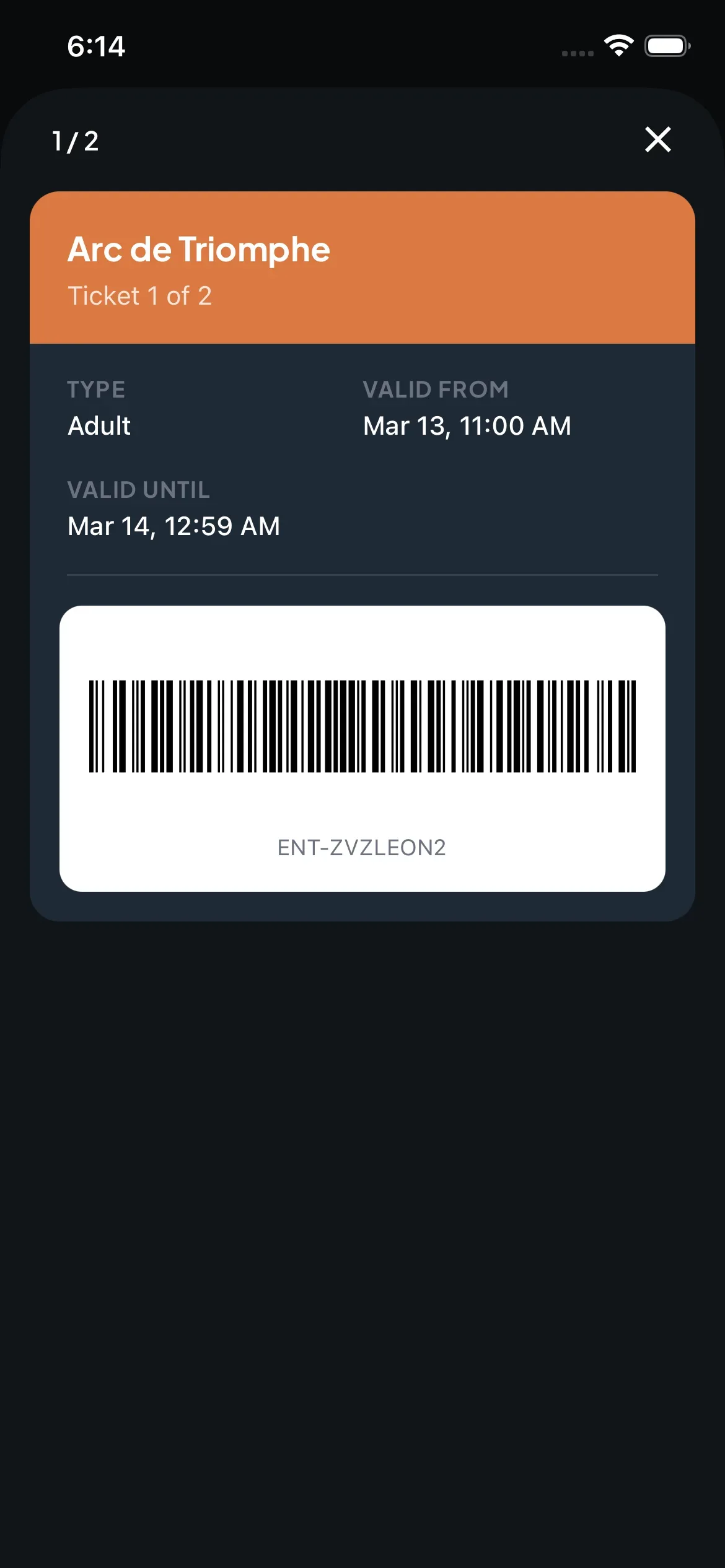
Task: Tap the Arc de Triomphe title
Action: point(199,250)
